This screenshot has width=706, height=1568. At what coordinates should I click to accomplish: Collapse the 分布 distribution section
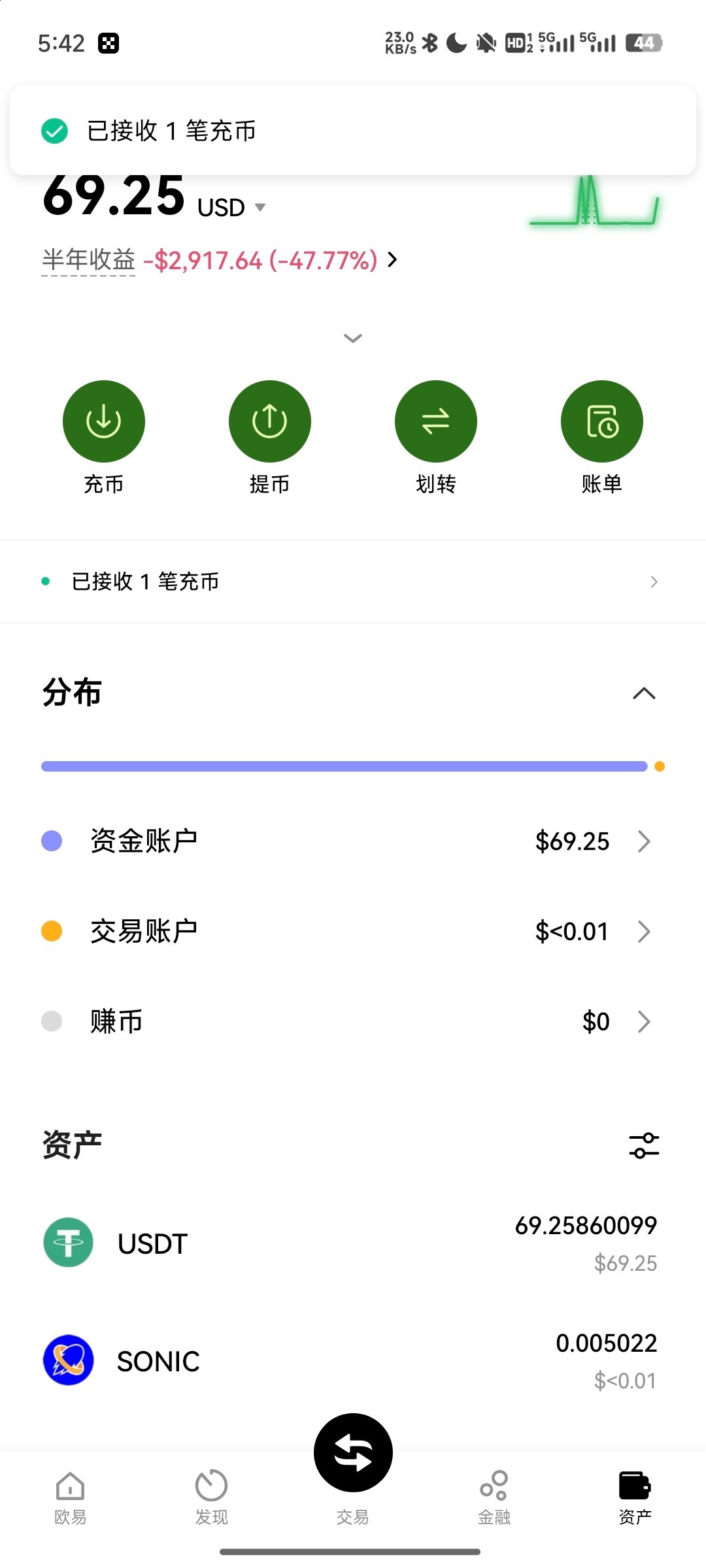644,693
